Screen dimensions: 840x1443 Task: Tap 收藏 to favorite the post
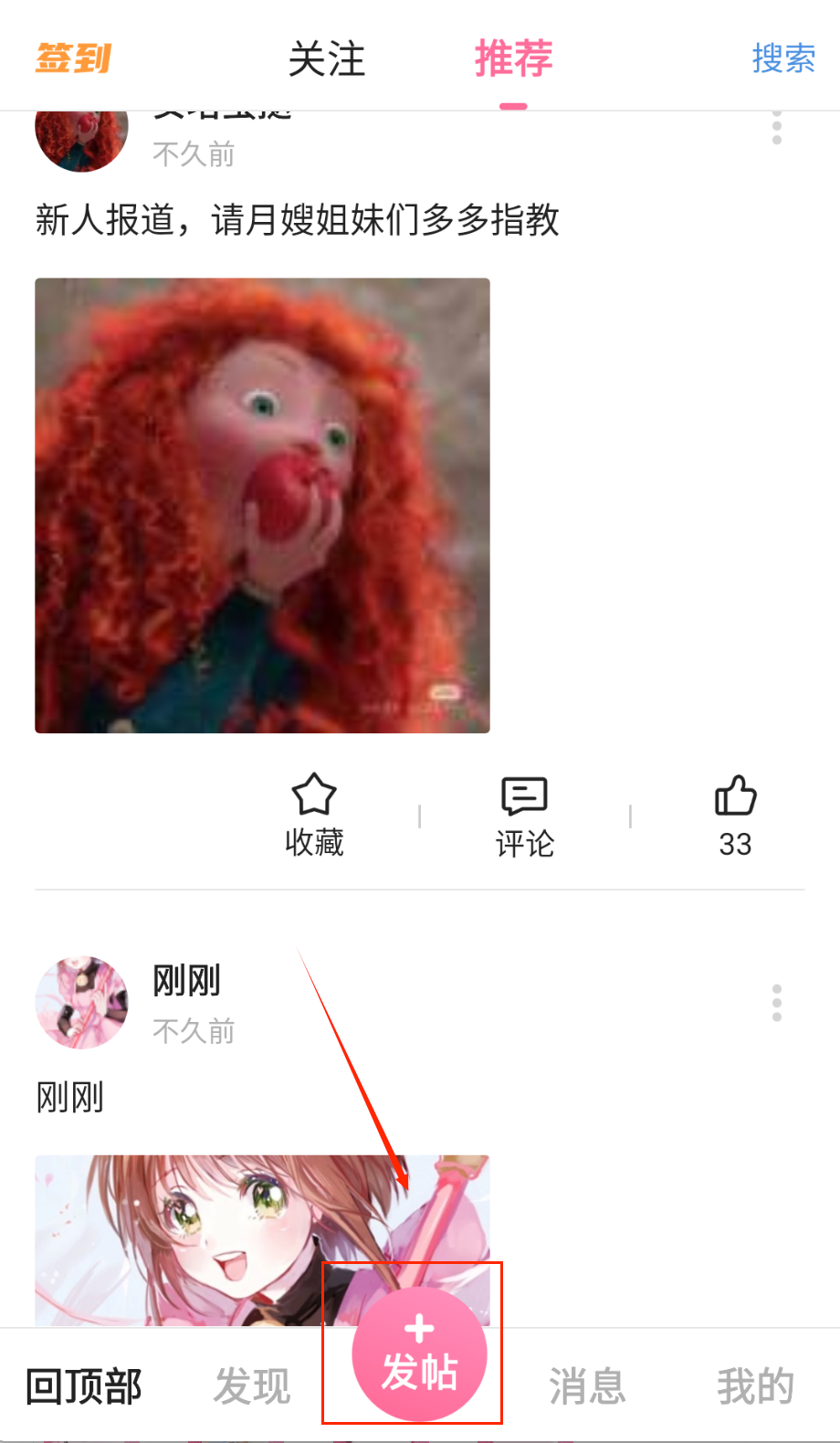pyautogui.click(x=314, y=815)
